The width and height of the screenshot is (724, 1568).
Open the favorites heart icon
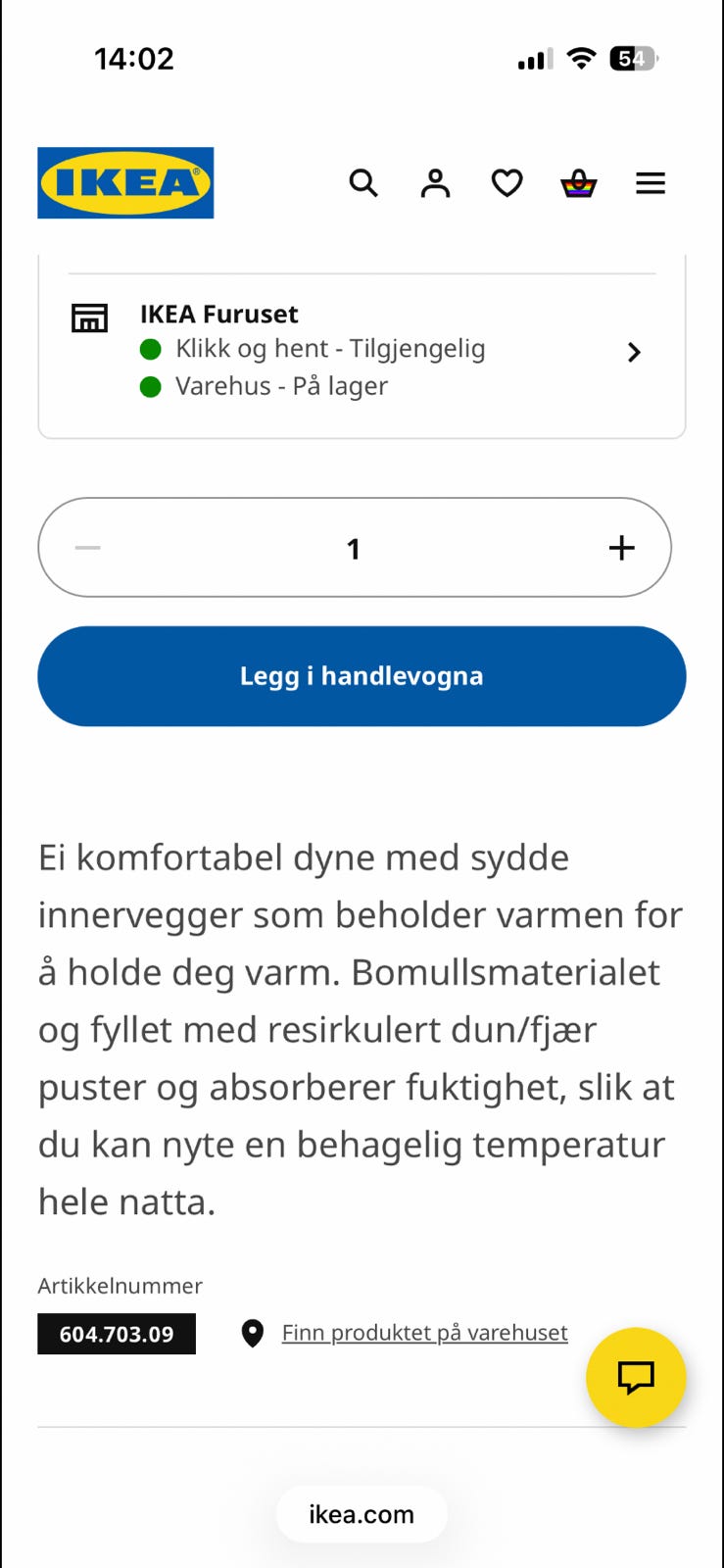point(507,182)
